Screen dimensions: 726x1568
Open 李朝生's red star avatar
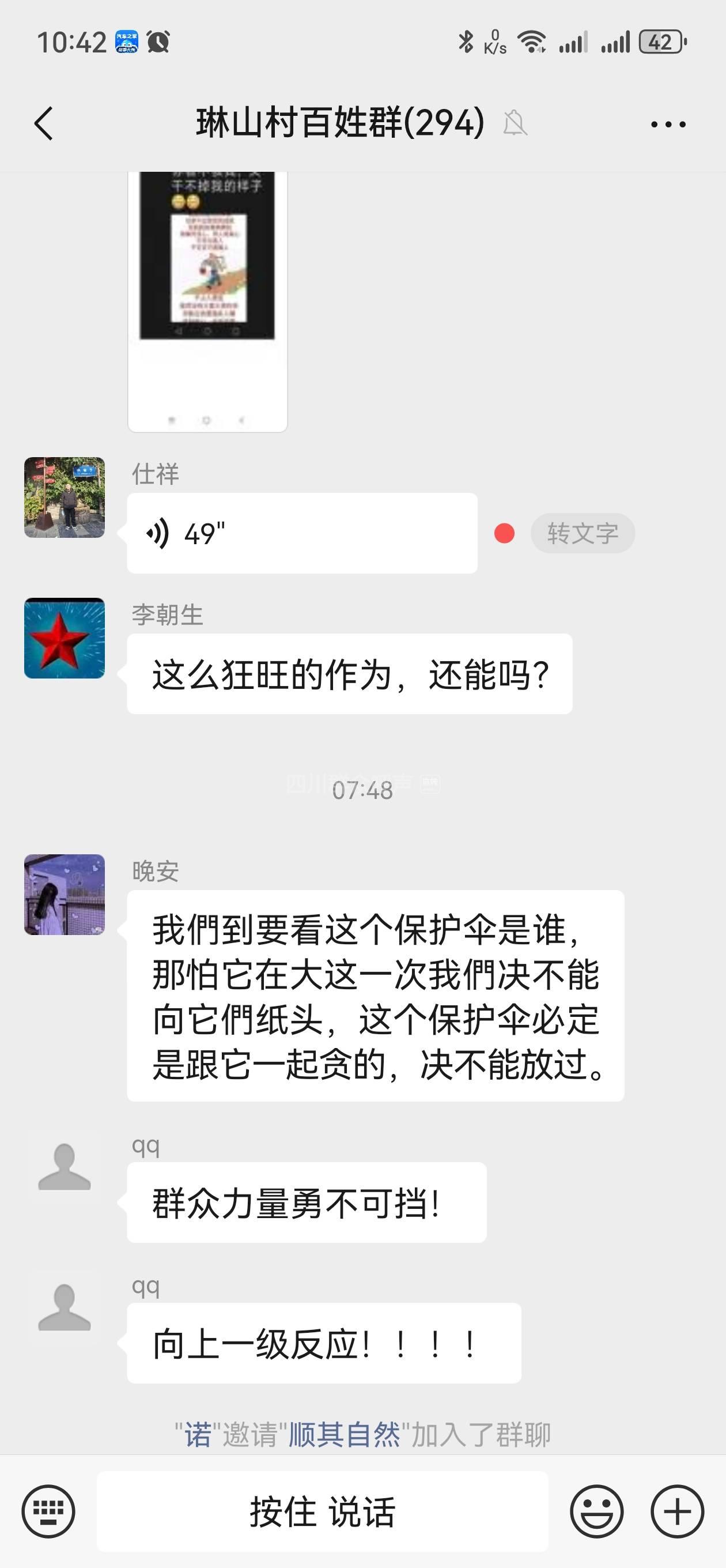(65, 638)
